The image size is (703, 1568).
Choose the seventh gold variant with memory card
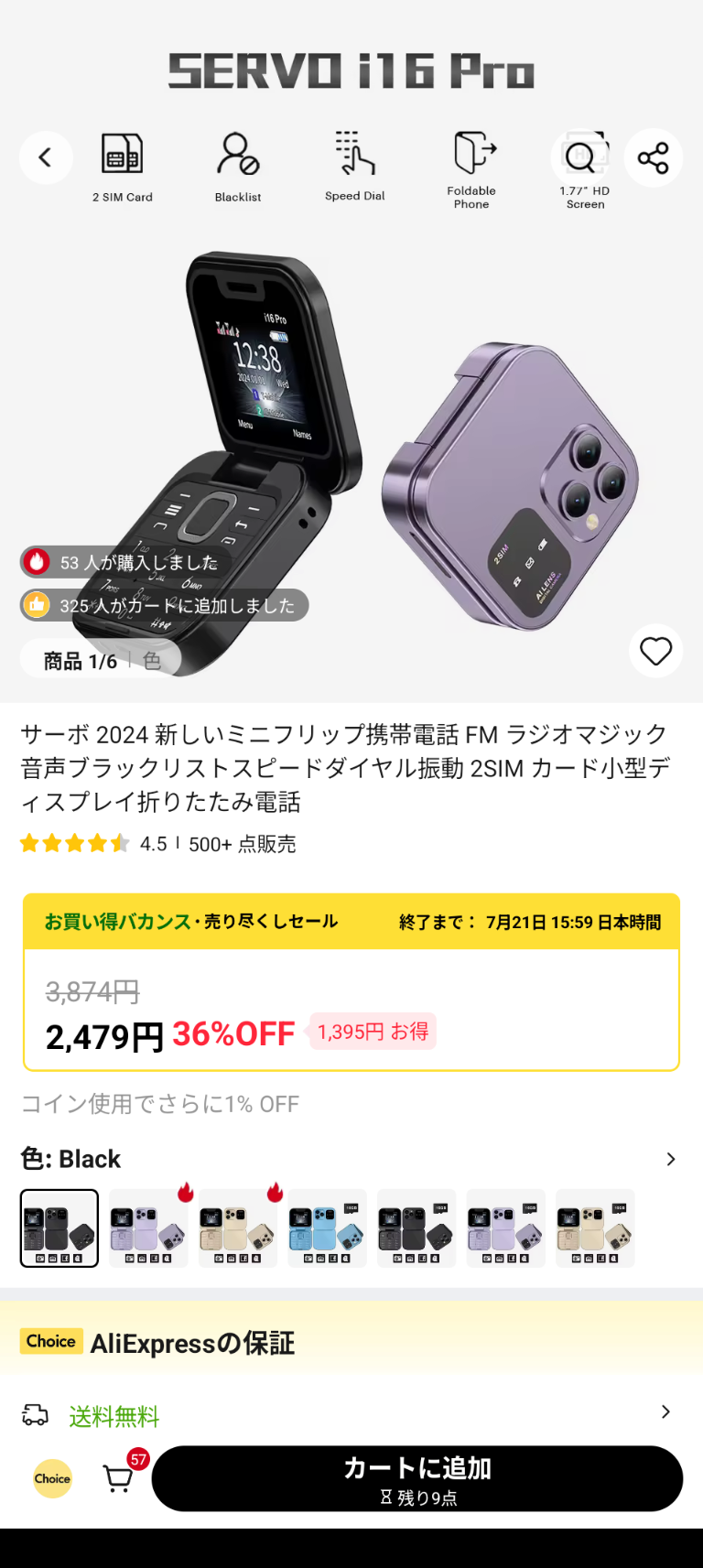coord(595,1228)
